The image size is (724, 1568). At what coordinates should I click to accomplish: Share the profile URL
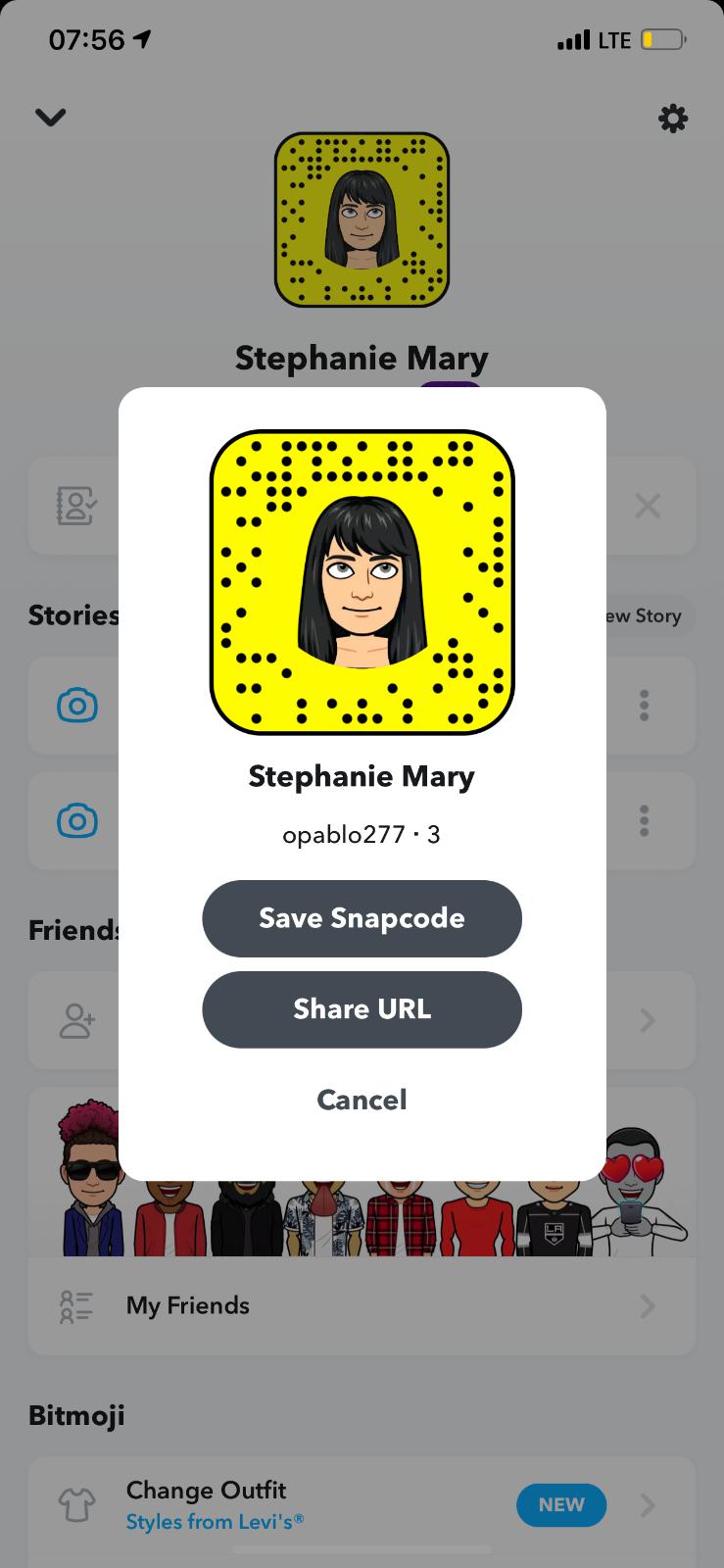(362, 1009)
